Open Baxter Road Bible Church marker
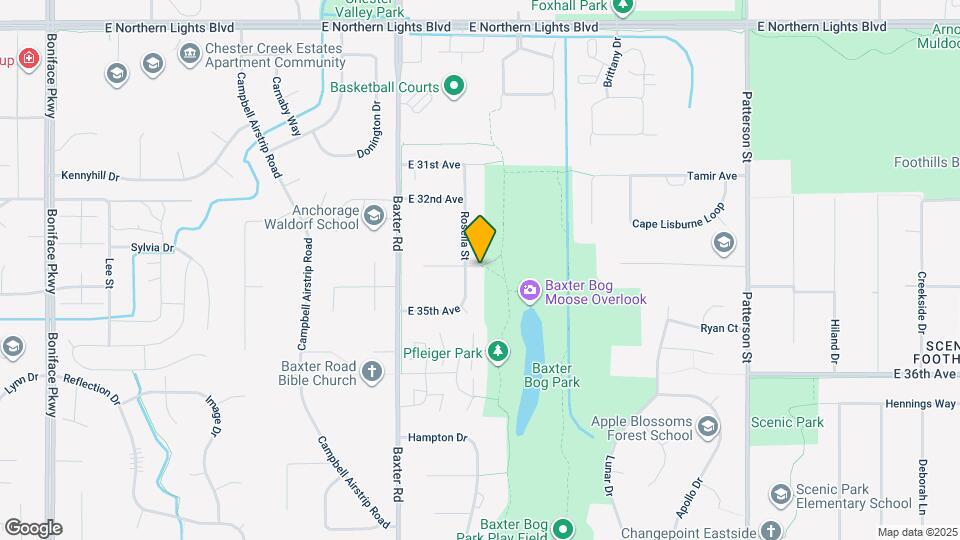The image size is (960, 540). 372,373
